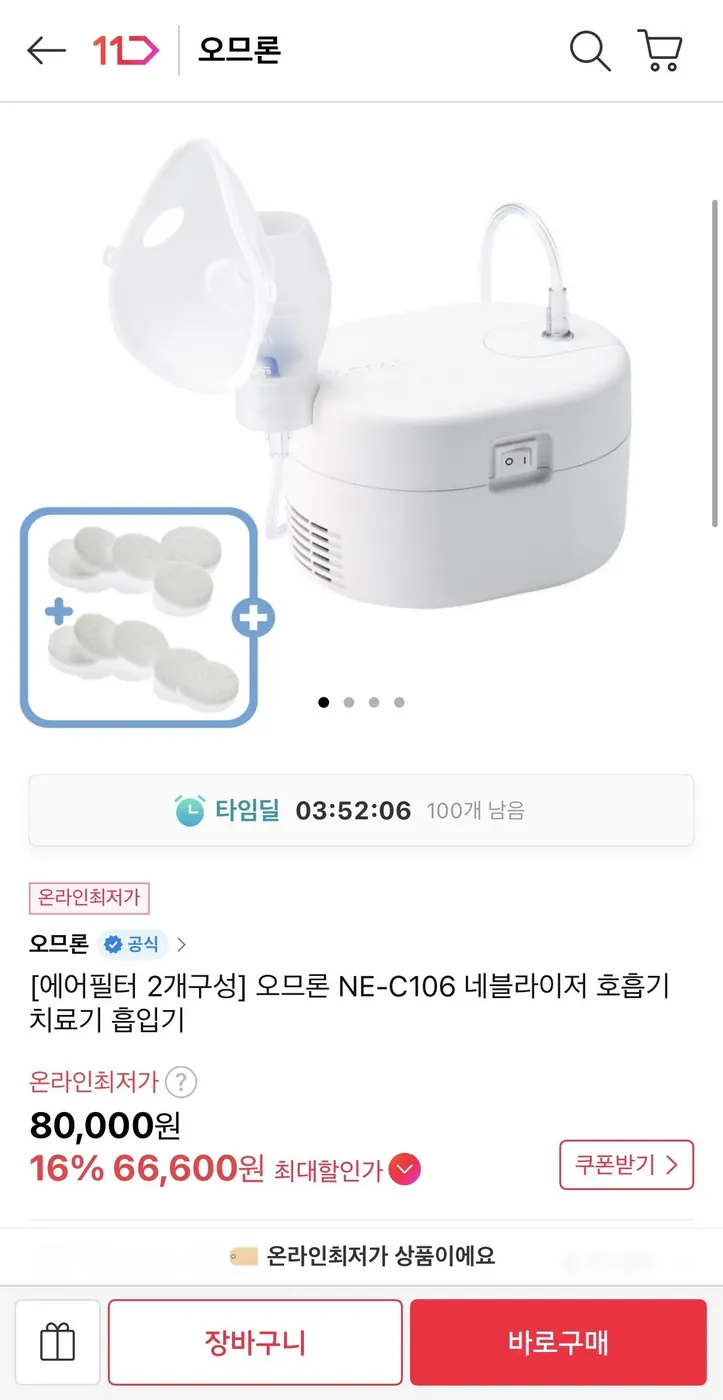
Task: Click the 온라인최저가 help question mark icon
Action: click(183, 1082)
